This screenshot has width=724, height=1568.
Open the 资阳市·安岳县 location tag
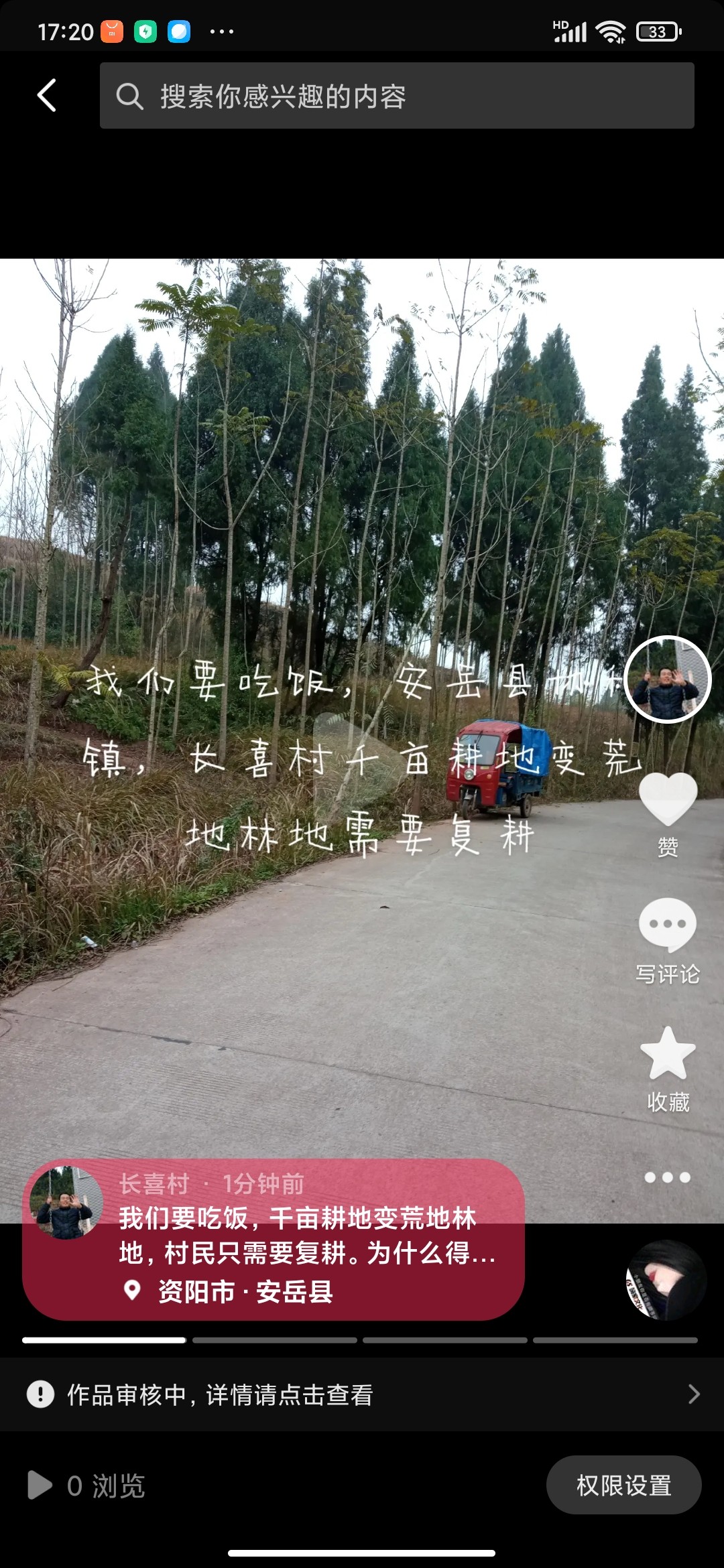[x=245, y=1291]
